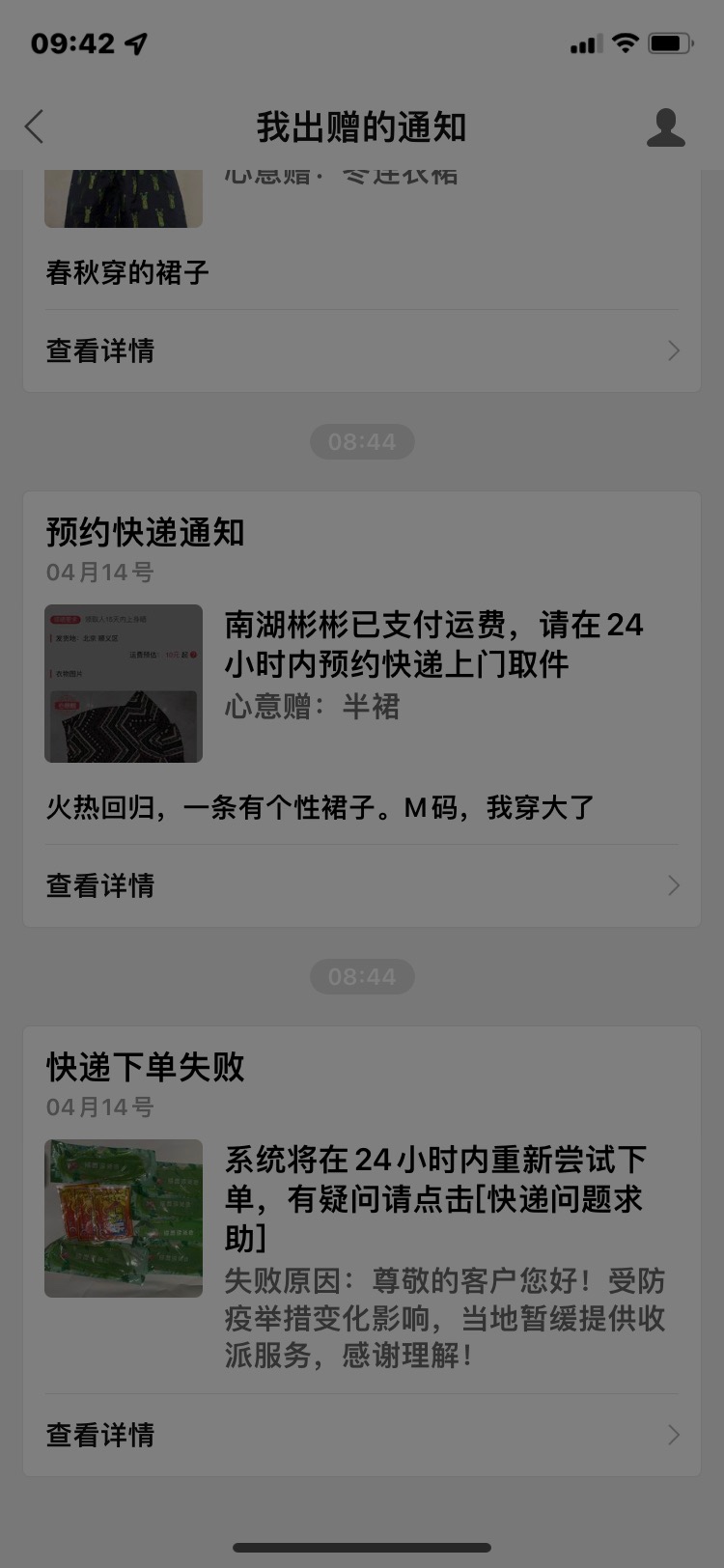Image resolution: width=724 pixels, height=1568 pixels.
Task: Open 查看详情 under 春秋穿的裙子
Action: click(x=362, y=350)
